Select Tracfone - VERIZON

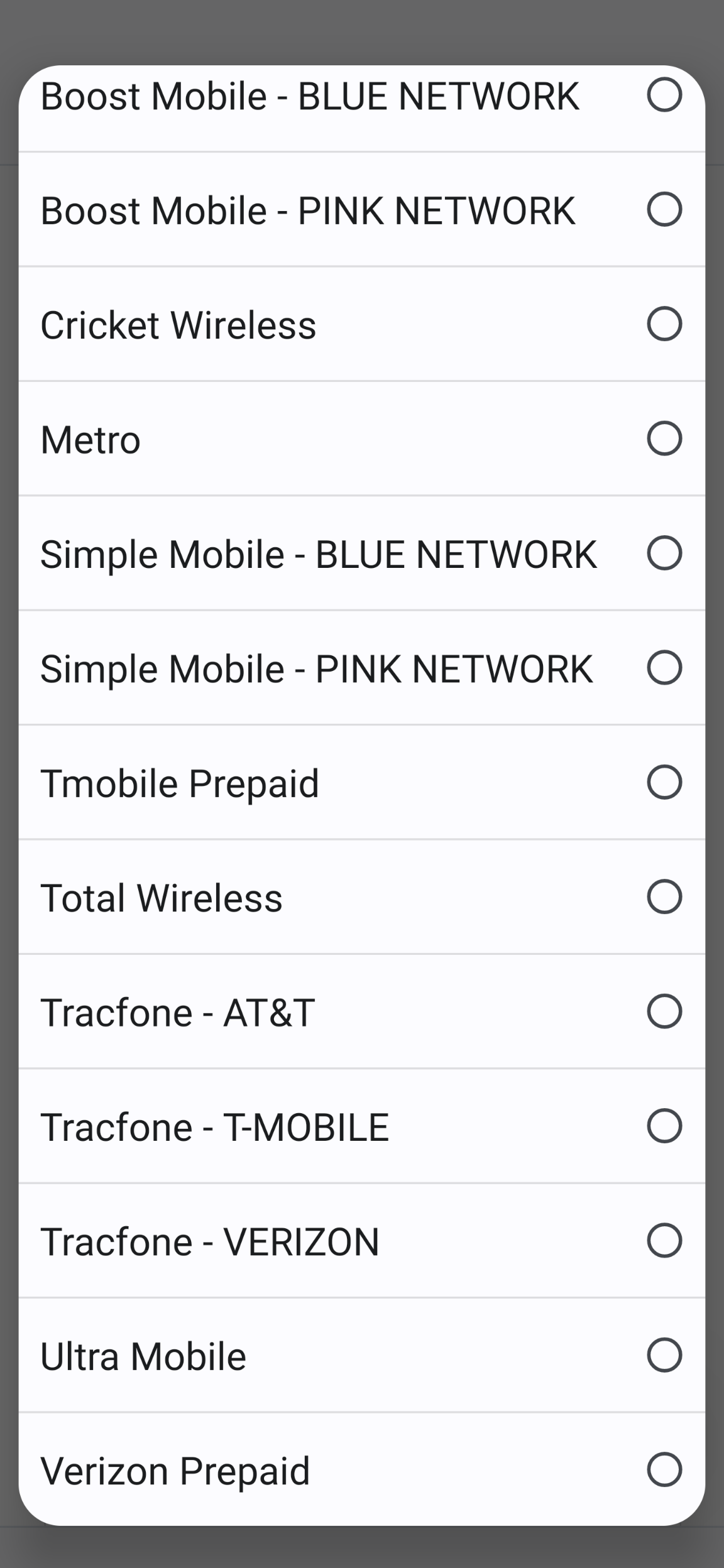362,1241
